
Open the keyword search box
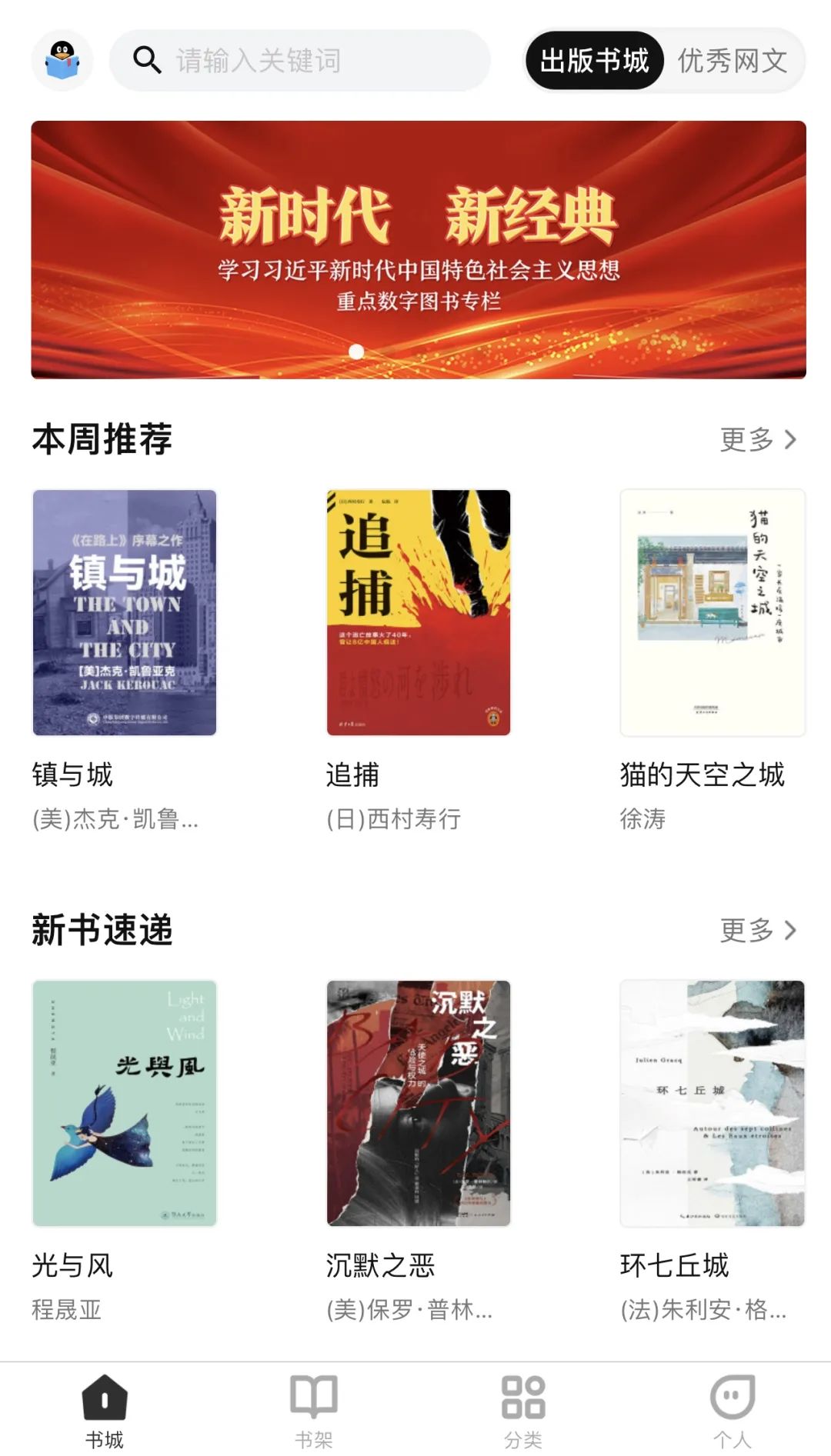click(x=300, y=60)
